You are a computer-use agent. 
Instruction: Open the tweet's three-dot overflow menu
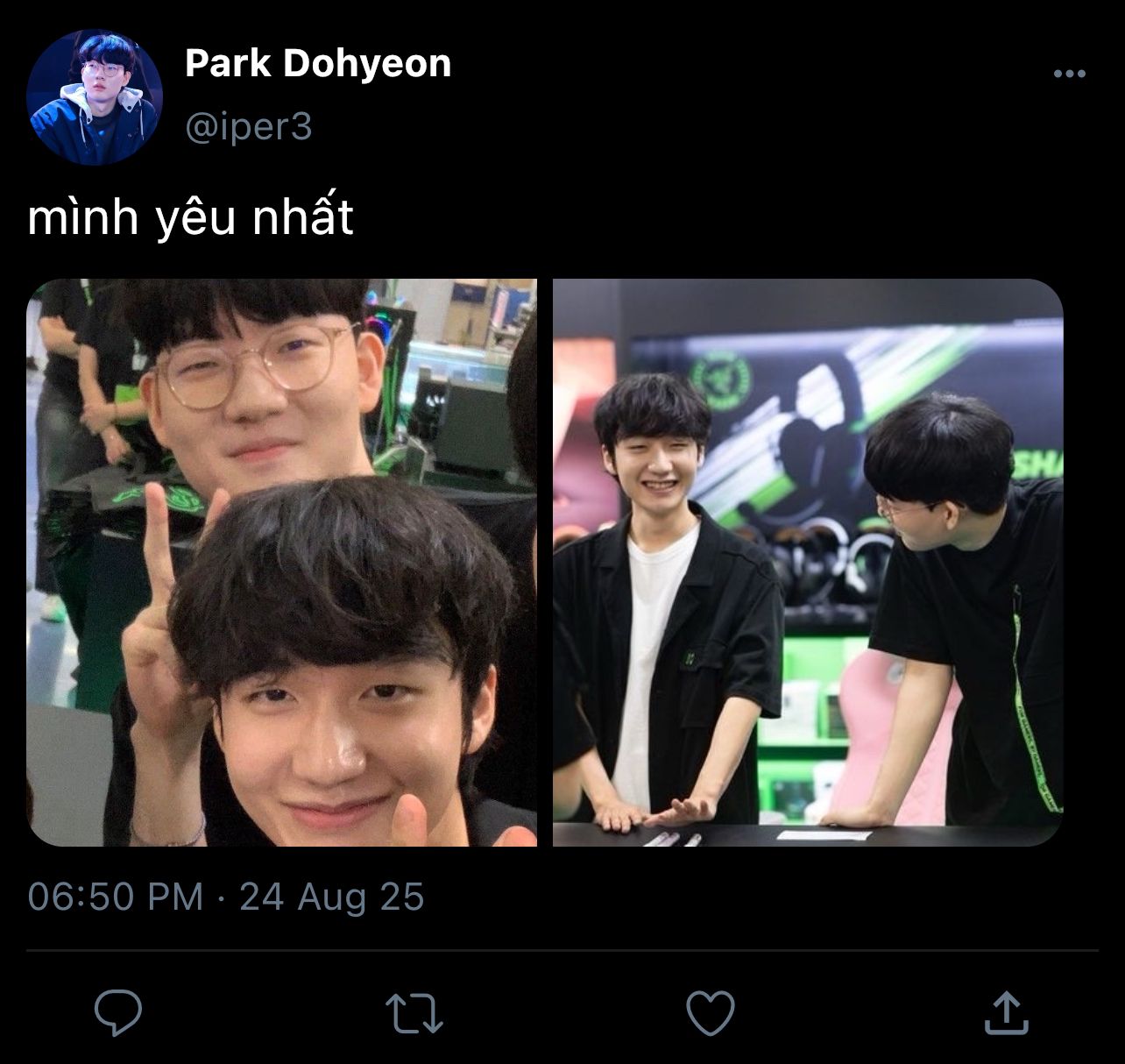[x=1069, y=74]
